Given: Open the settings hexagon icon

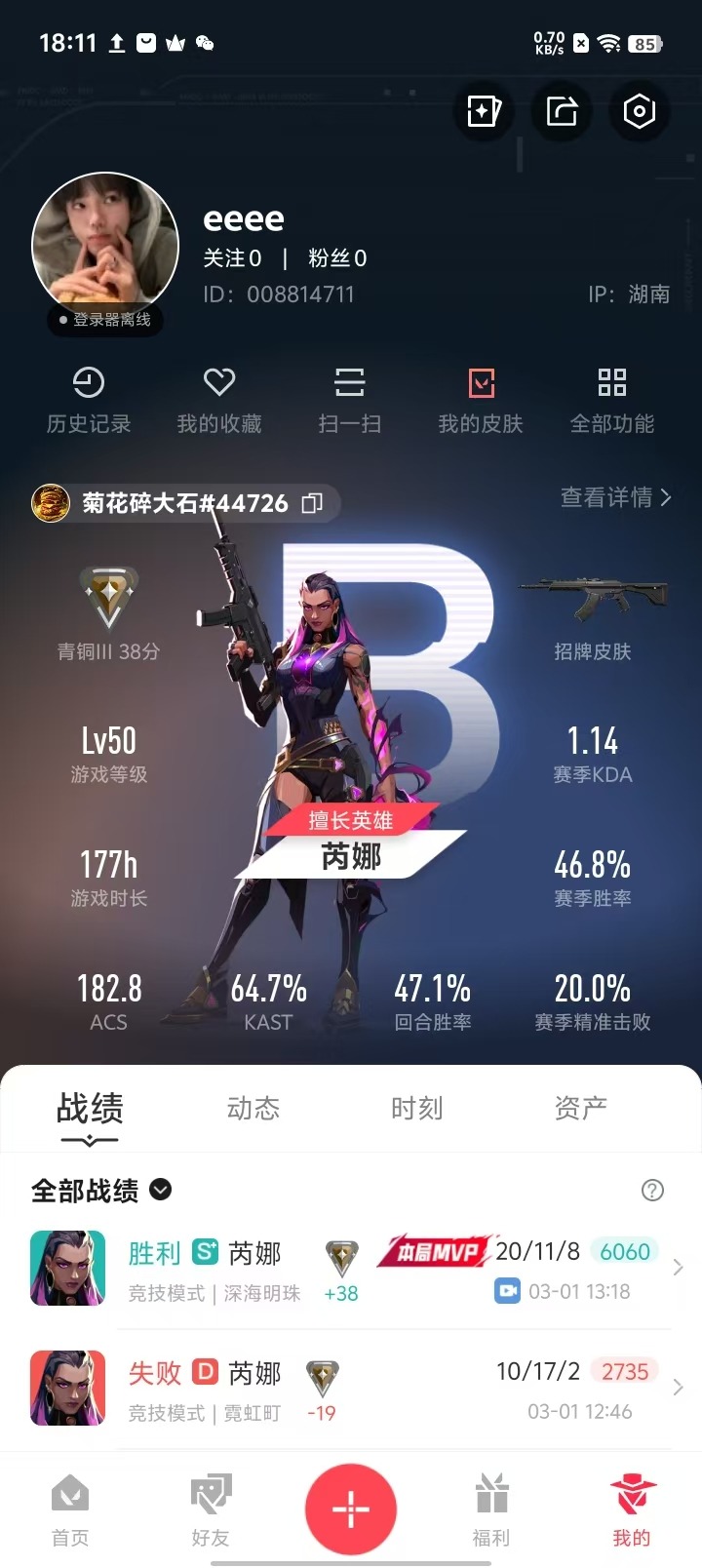Looking at the screenshot, I should 640,111.
